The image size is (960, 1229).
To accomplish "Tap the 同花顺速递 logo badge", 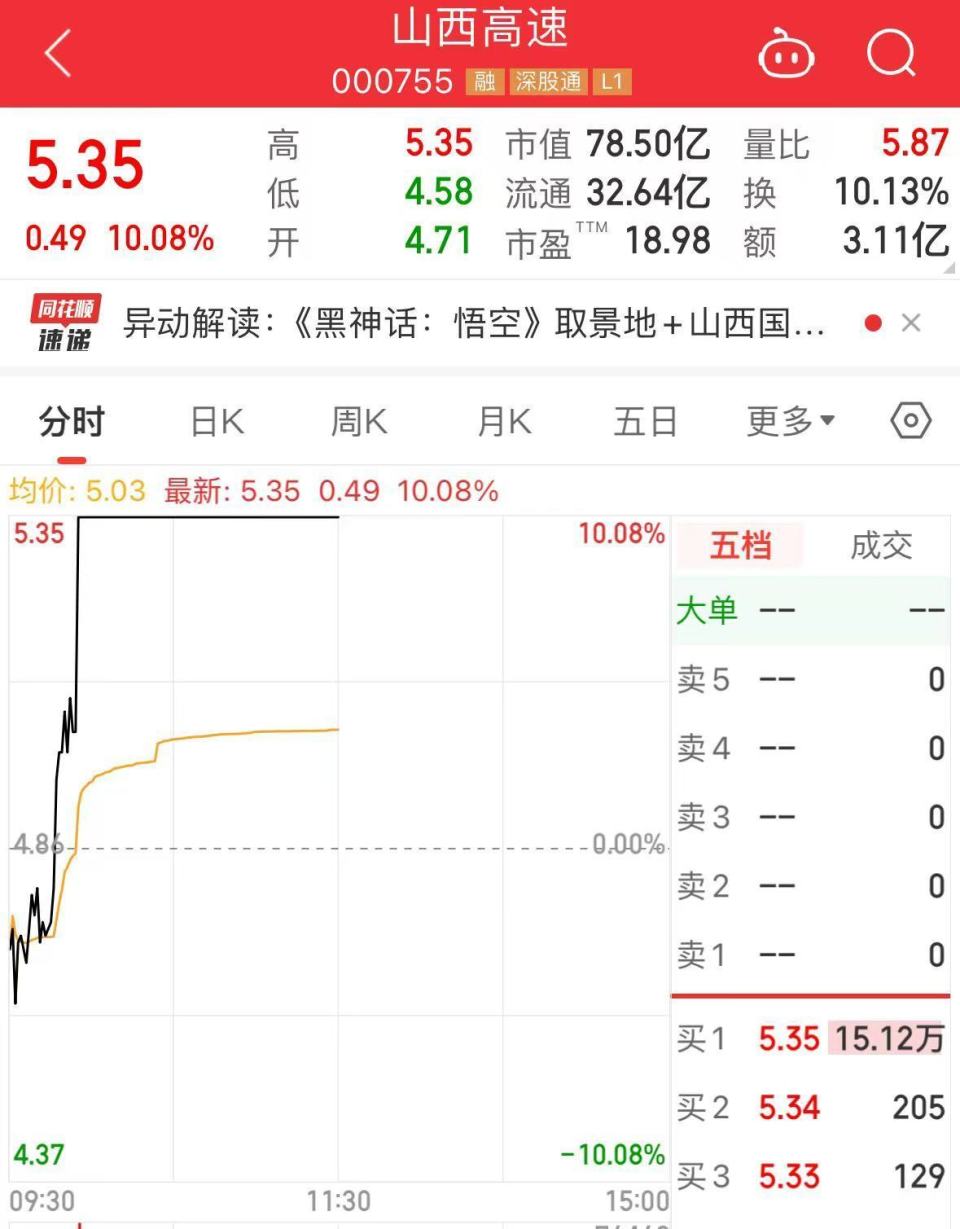I will click(65, 322).
